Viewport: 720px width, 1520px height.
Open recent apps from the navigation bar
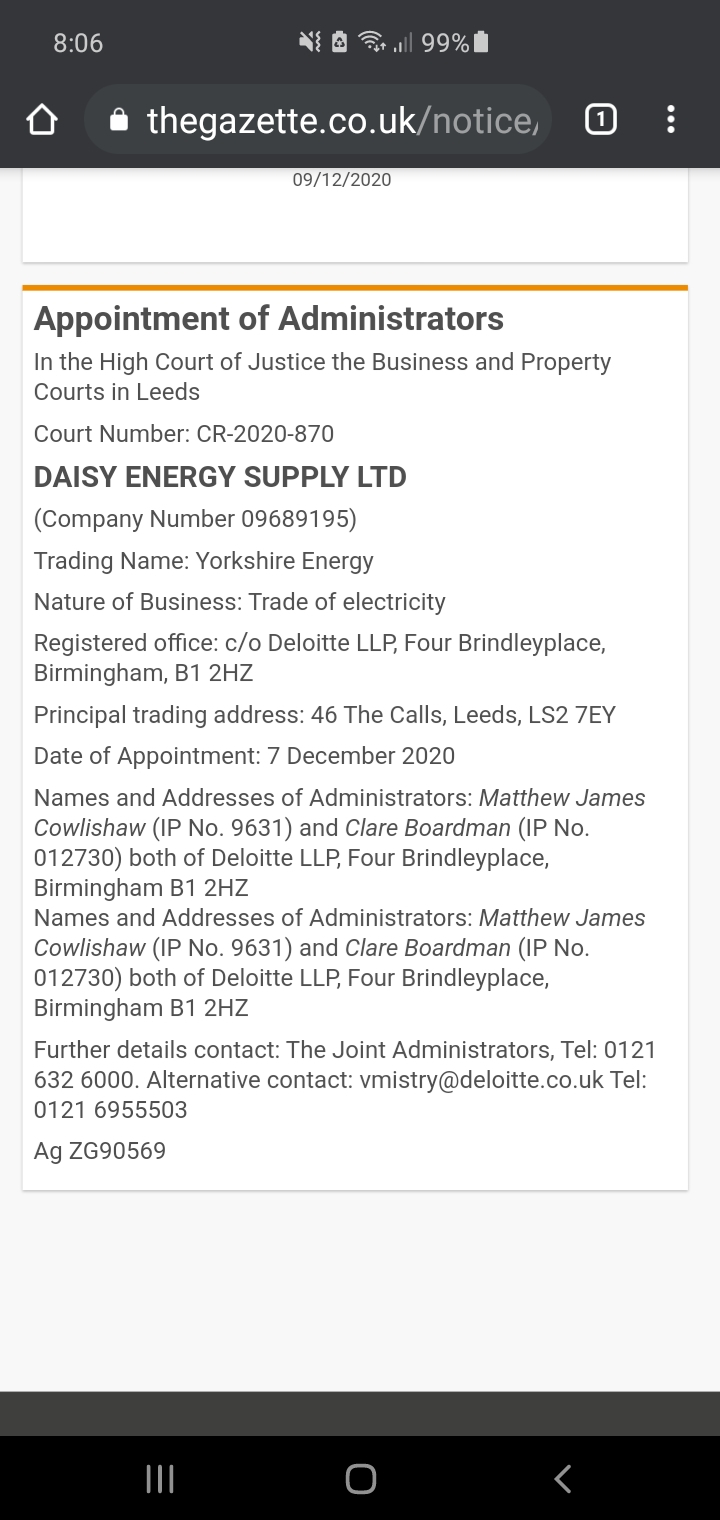(160, 1478)
